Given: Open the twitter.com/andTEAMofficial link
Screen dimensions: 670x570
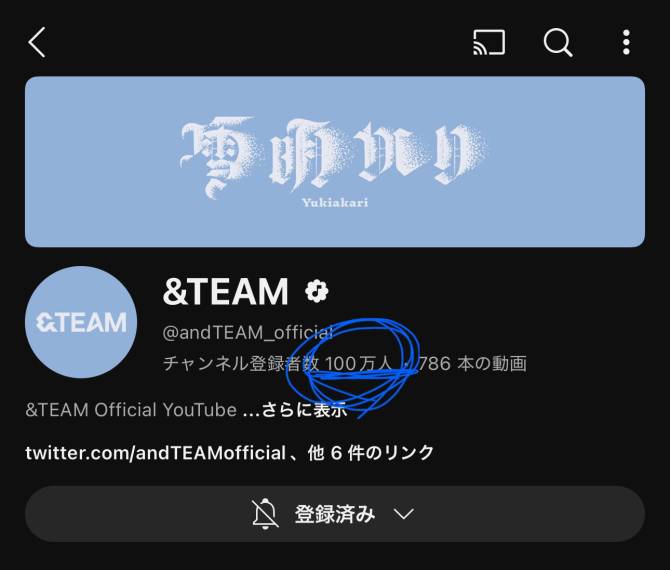Looking at the screenshot, I should 155,453.
